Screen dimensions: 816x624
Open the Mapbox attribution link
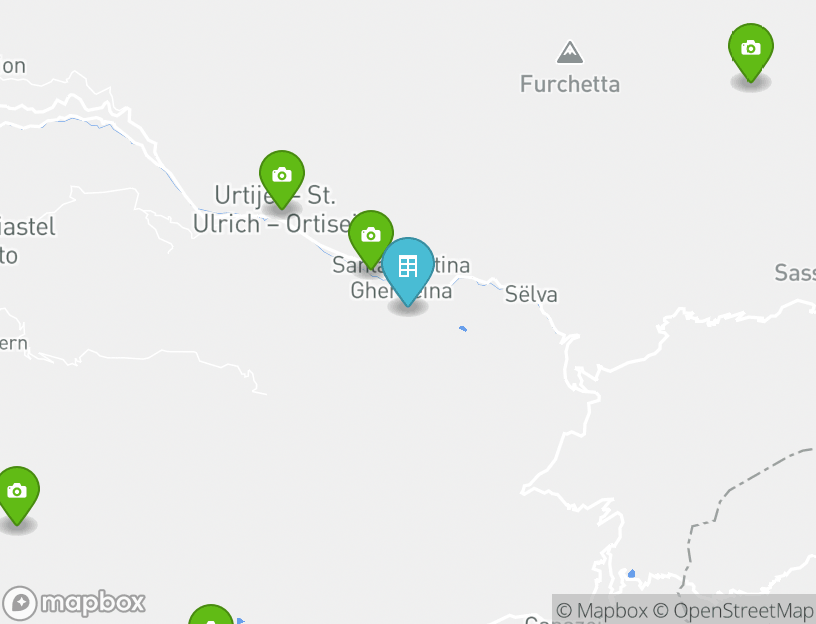point(602,610)
